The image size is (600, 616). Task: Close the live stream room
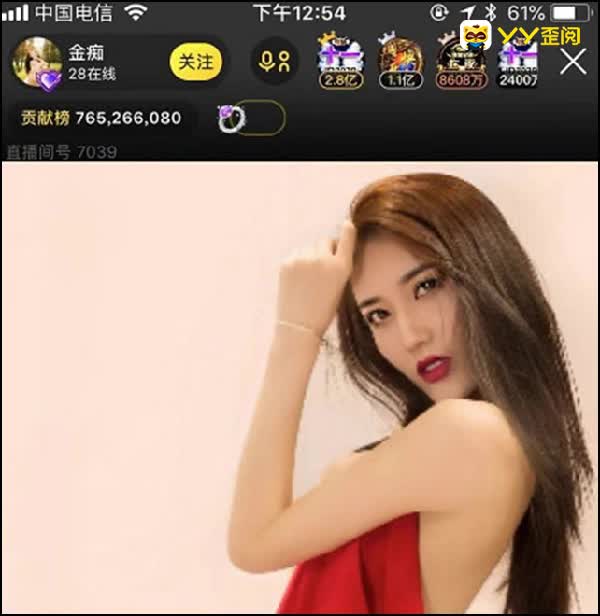click(x=574, y=62)
